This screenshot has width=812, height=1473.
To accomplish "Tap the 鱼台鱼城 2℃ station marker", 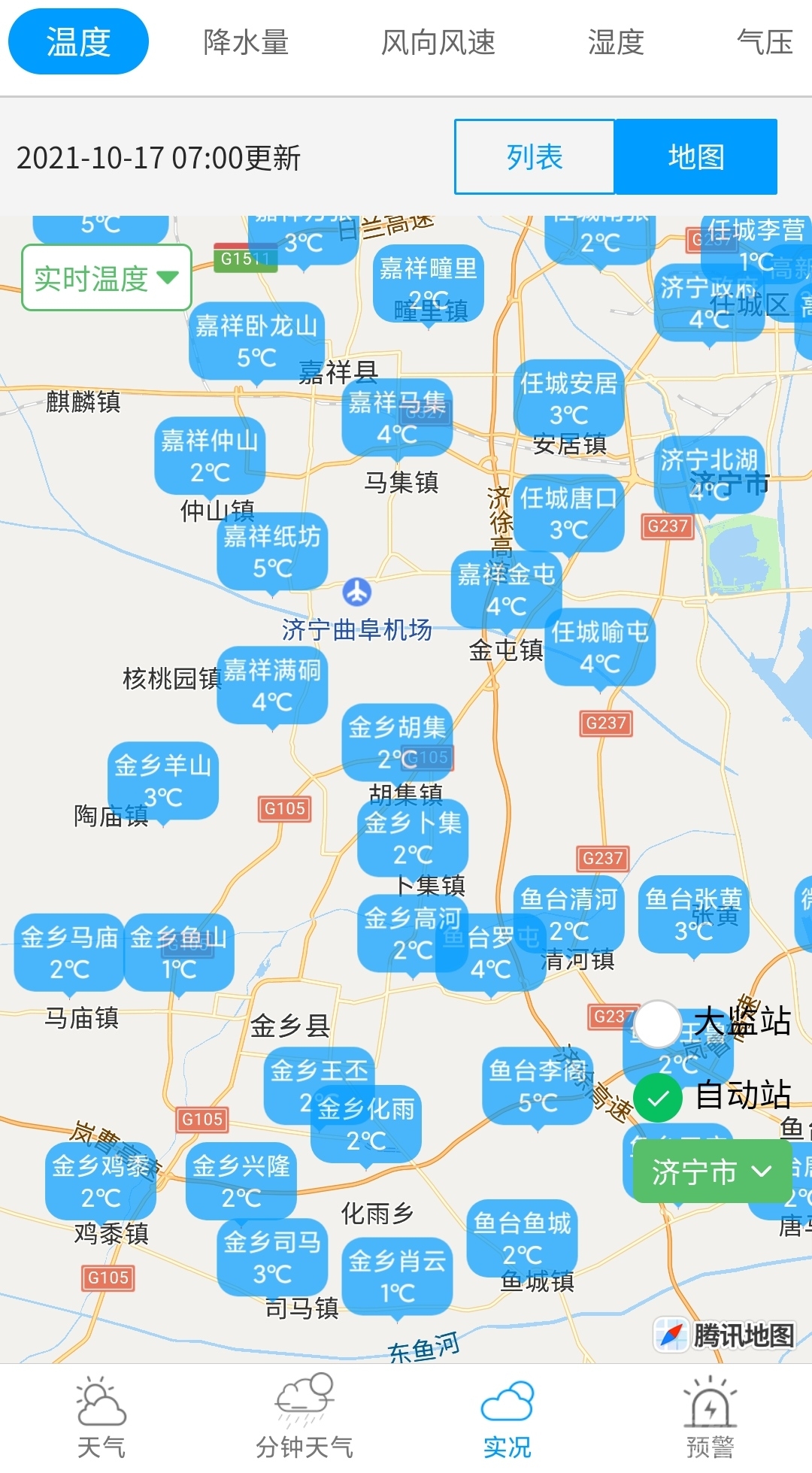I will tap(522, 1238).
